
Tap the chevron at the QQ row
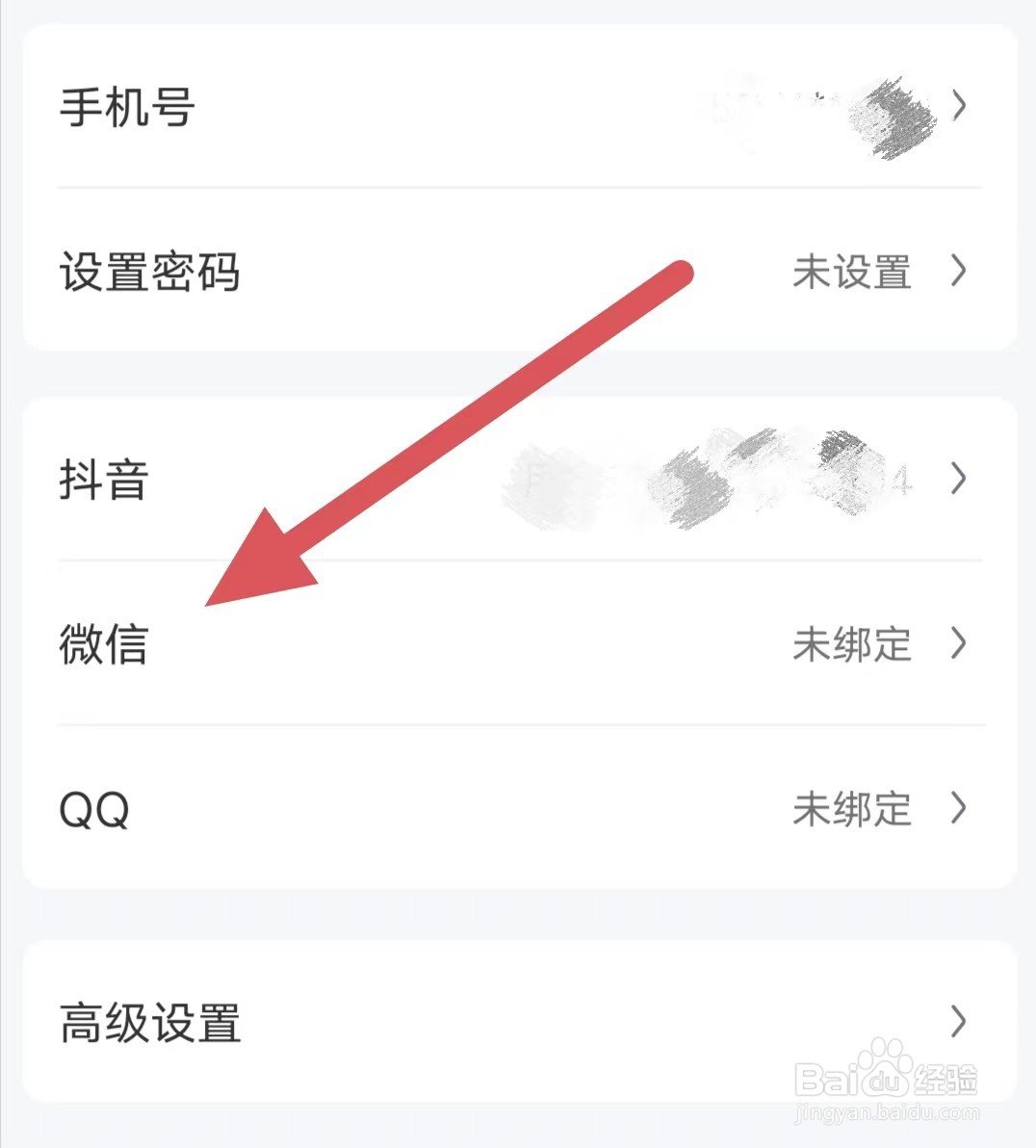tap(958, 809)
